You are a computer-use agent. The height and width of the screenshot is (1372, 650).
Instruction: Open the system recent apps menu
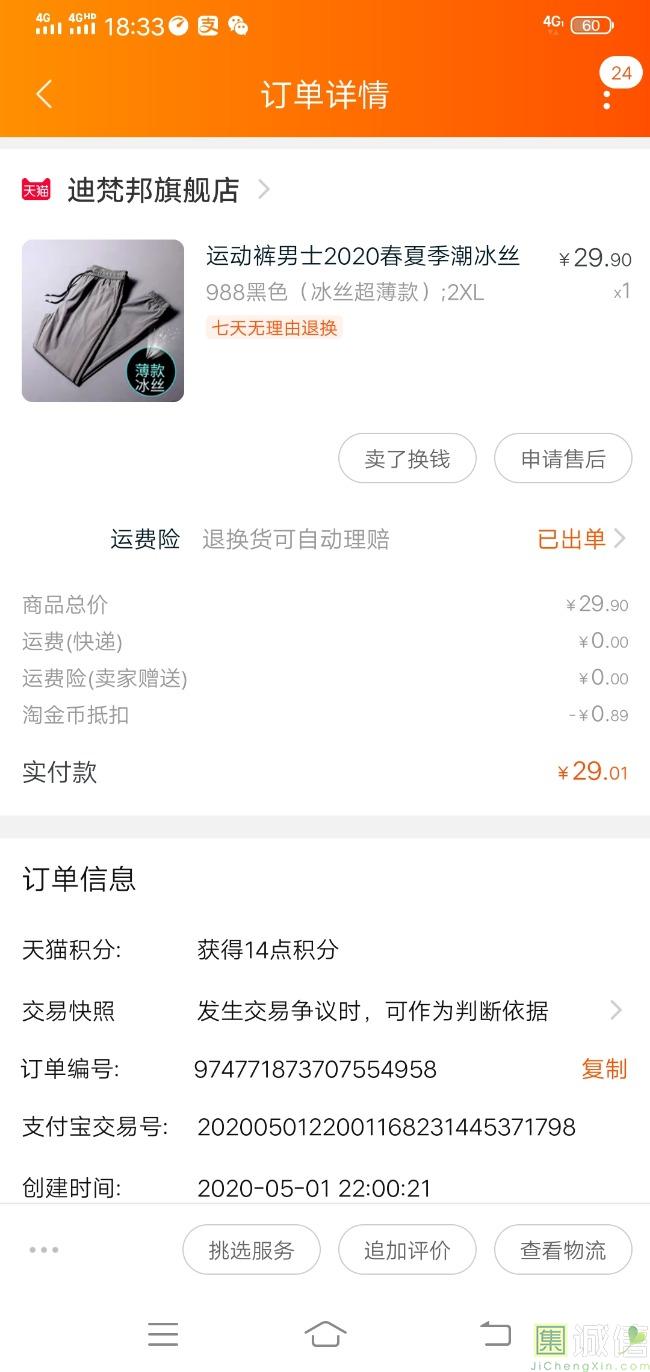click(x=163, y=1334)
